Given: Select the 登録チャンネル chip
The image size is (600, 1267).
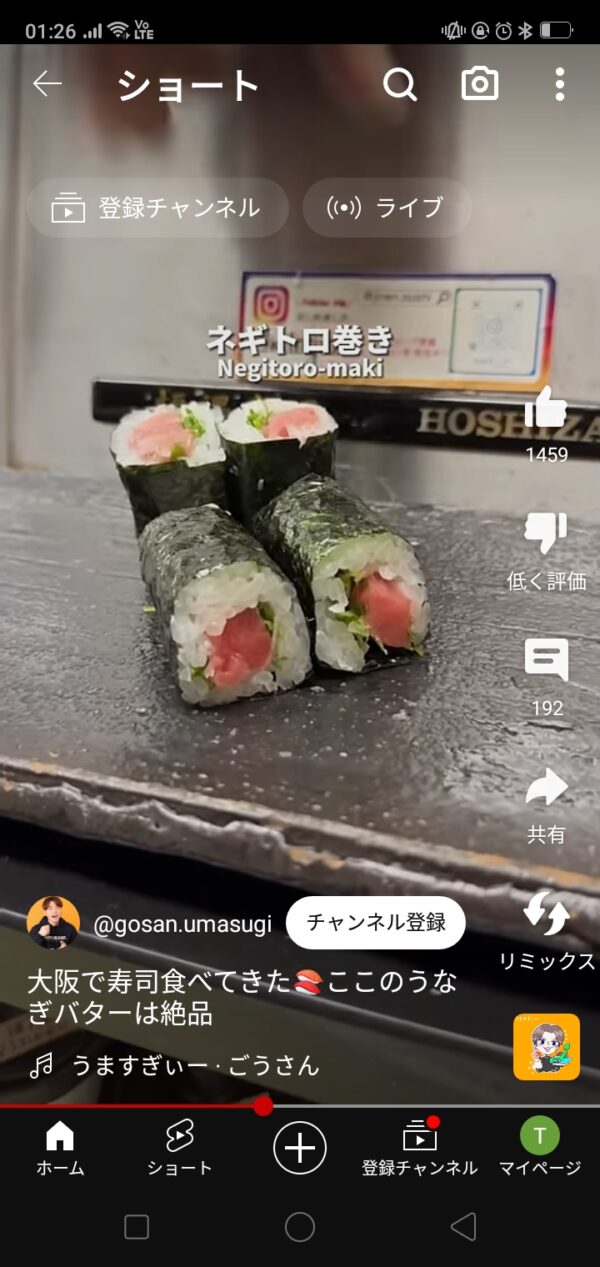Looking at the screenshot, I should (x=157, y=208).
